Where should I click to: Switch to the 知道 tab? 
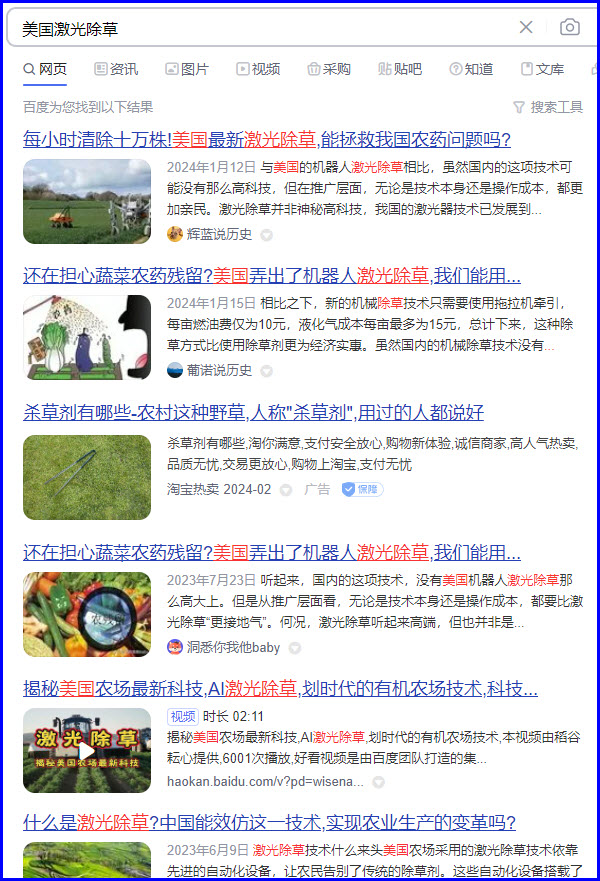[x=471, y=69]
